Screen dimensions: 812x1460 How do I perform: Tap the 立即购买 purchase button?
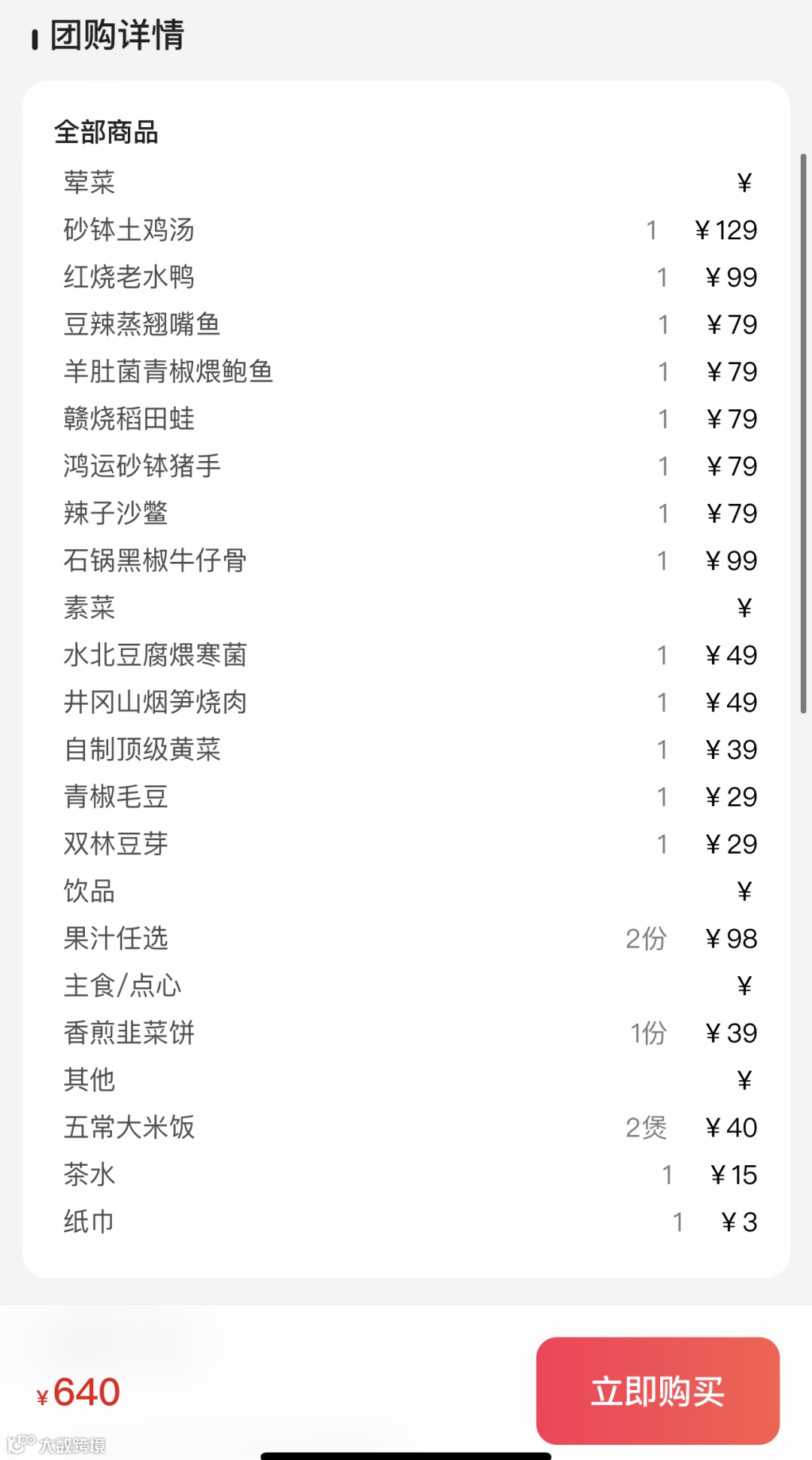(x=656, y=1390)
